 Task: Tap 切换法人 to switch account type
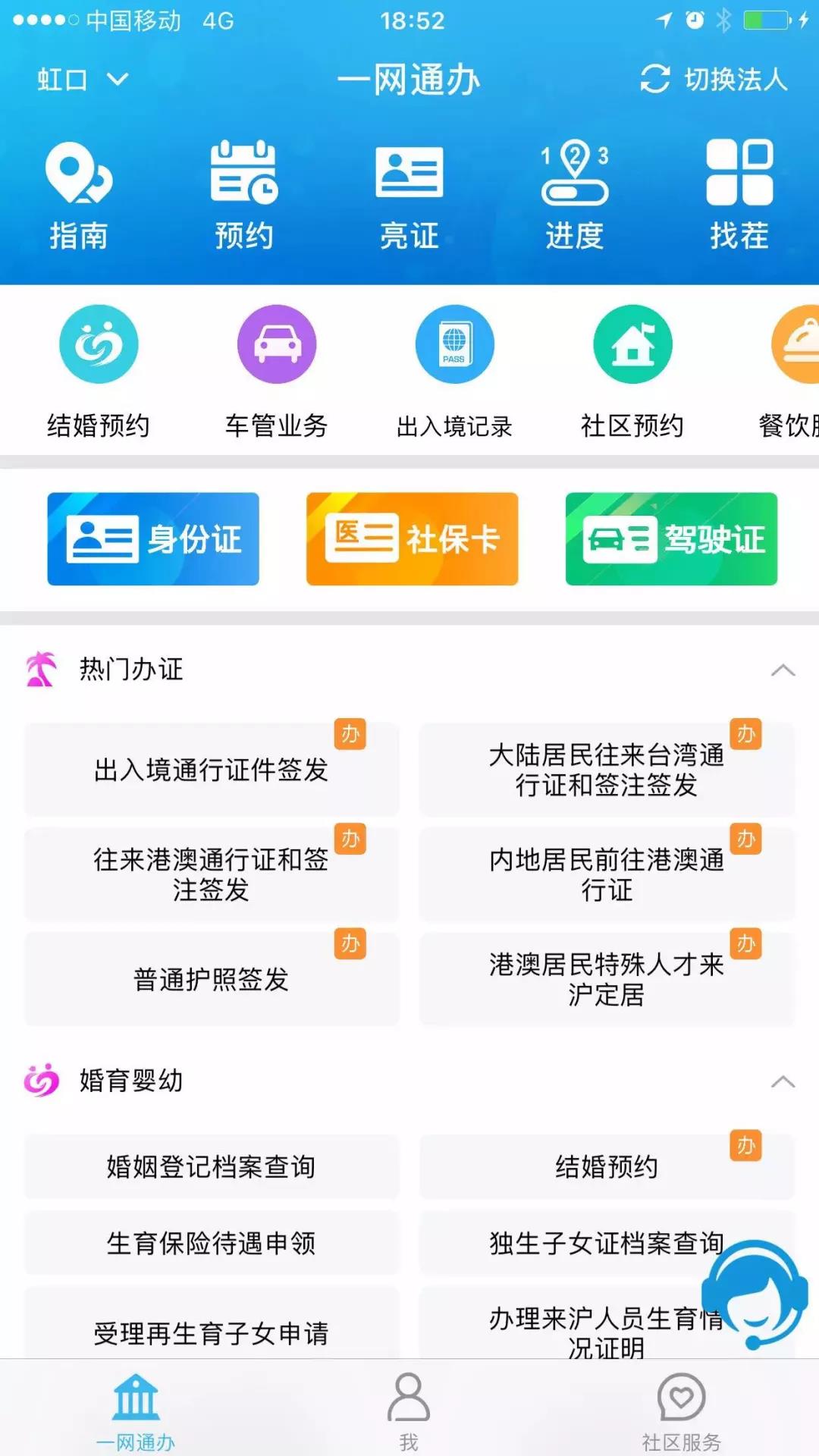(714, 79)
